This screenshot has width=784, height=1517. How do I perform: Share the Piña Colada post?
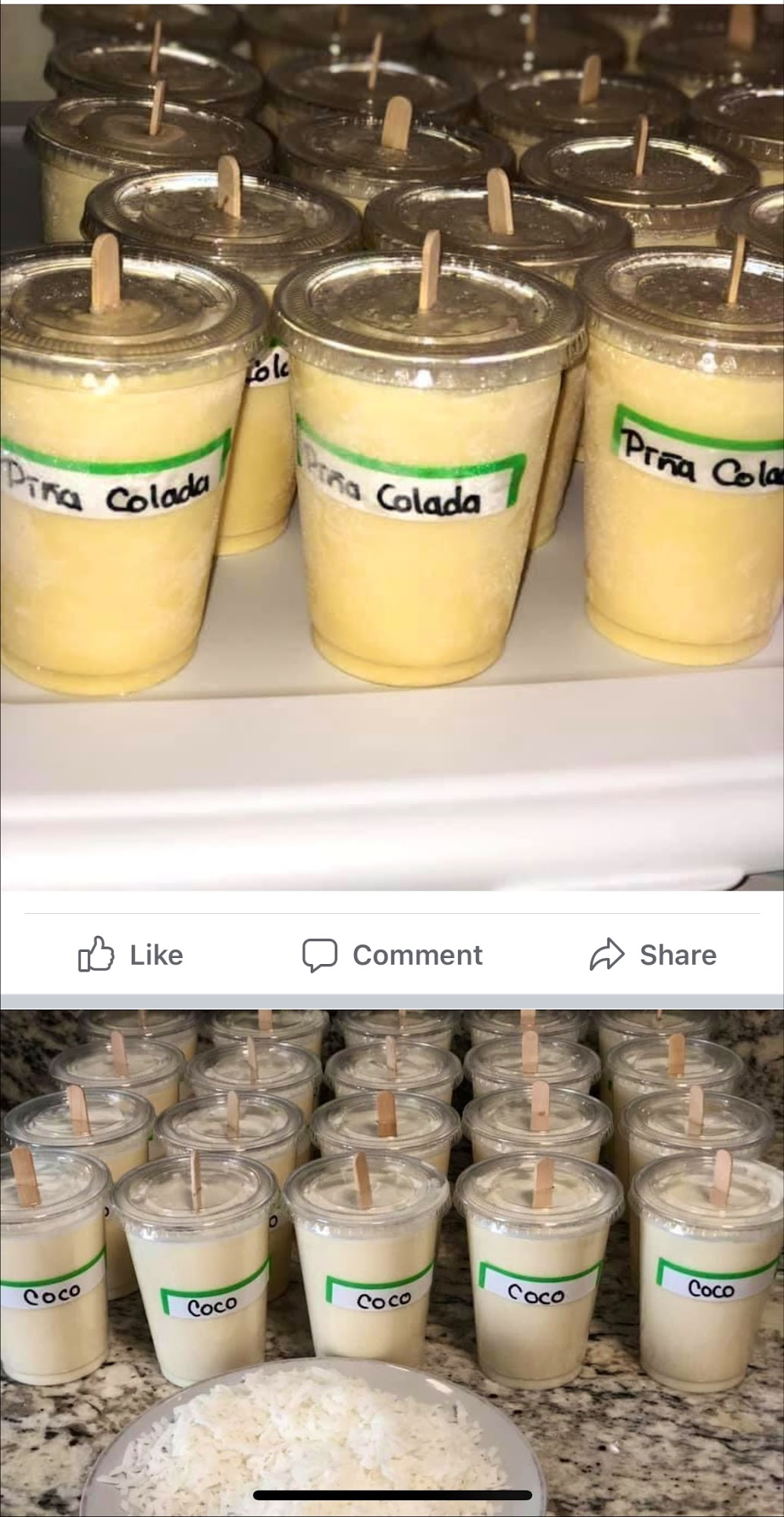653,954
